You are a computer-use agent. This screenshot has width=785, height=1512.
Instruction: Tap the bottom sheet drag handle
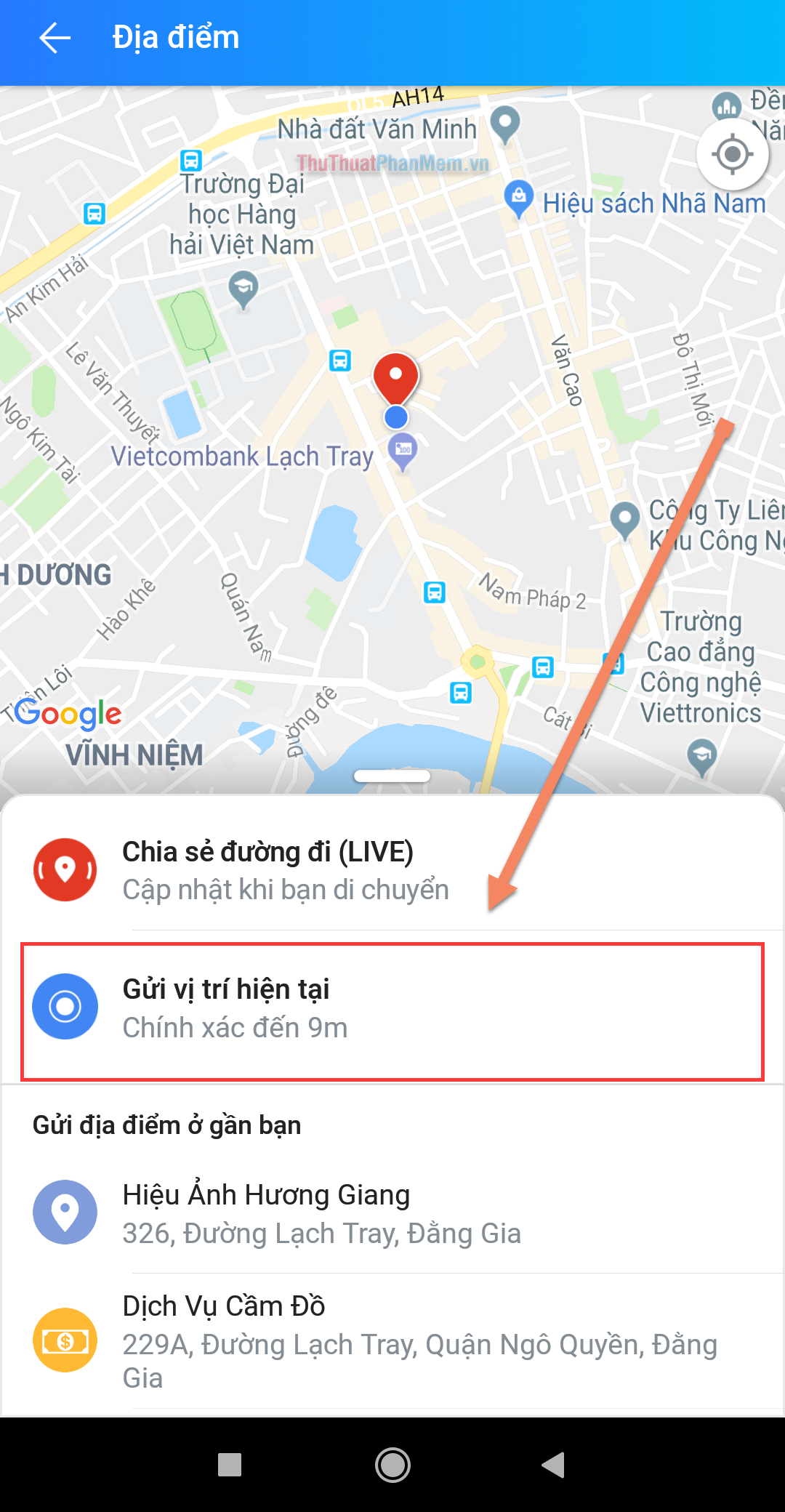[x=392, y=776]
